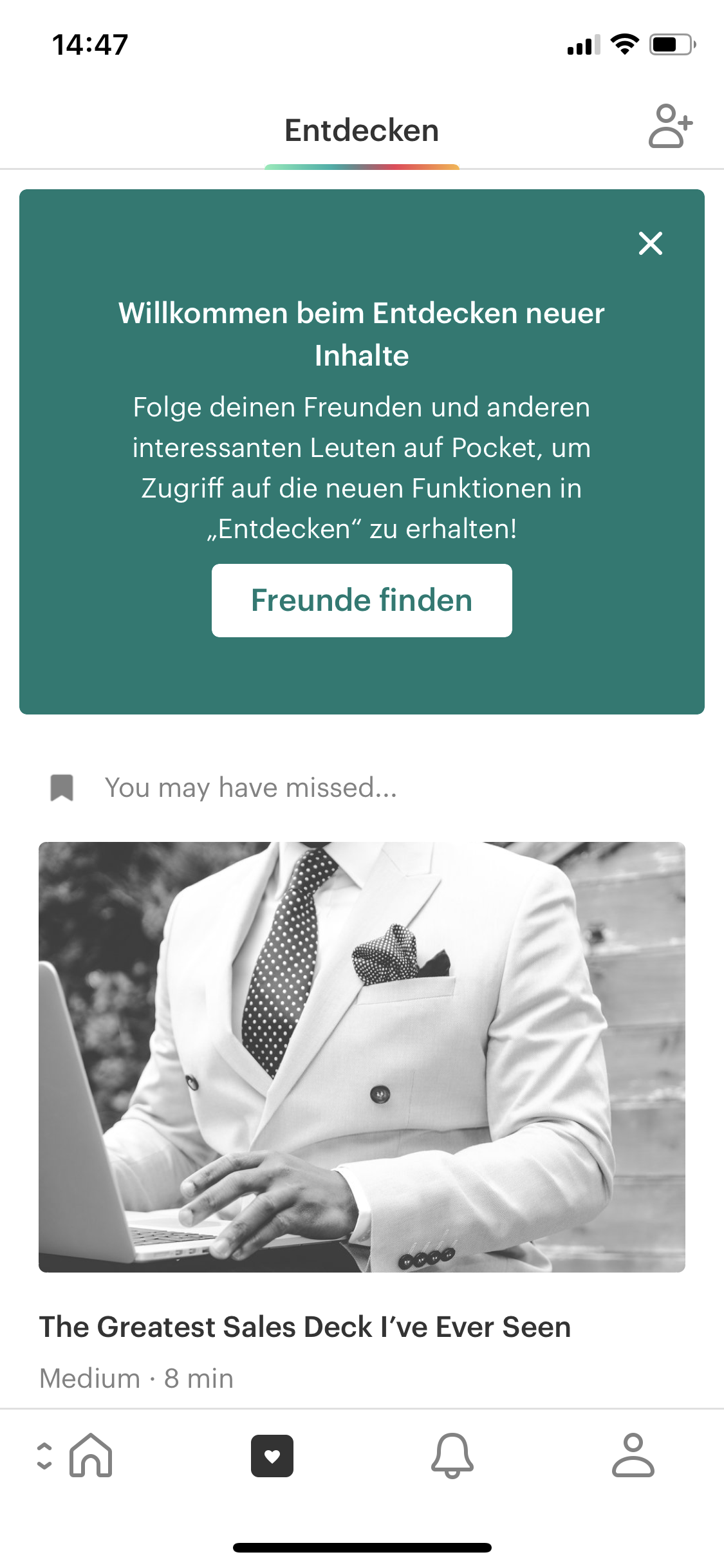Dismiss the welcome banner

650,243
